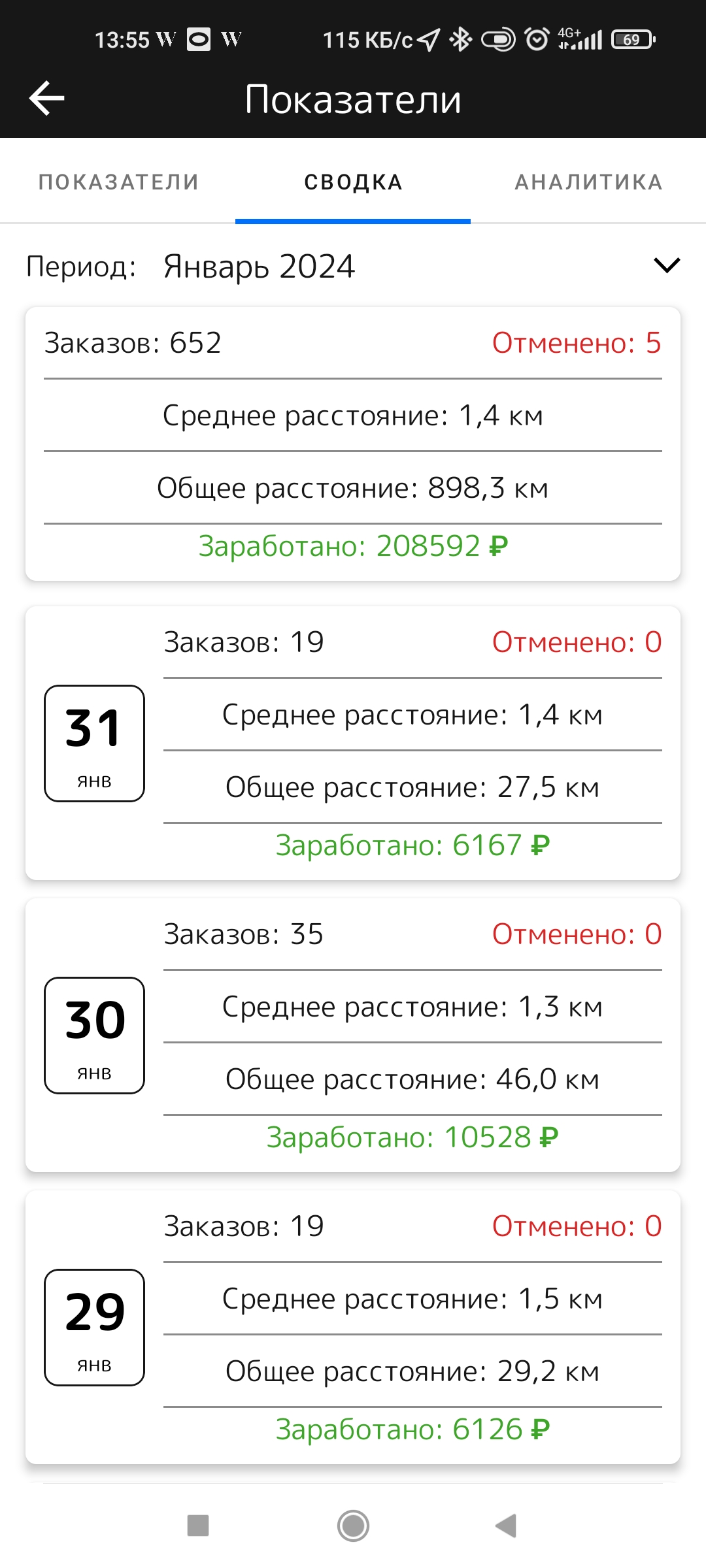This screenshot has height=1568, width=706.
Task: Open the Аналитика tab
Action: click(588, 182)
